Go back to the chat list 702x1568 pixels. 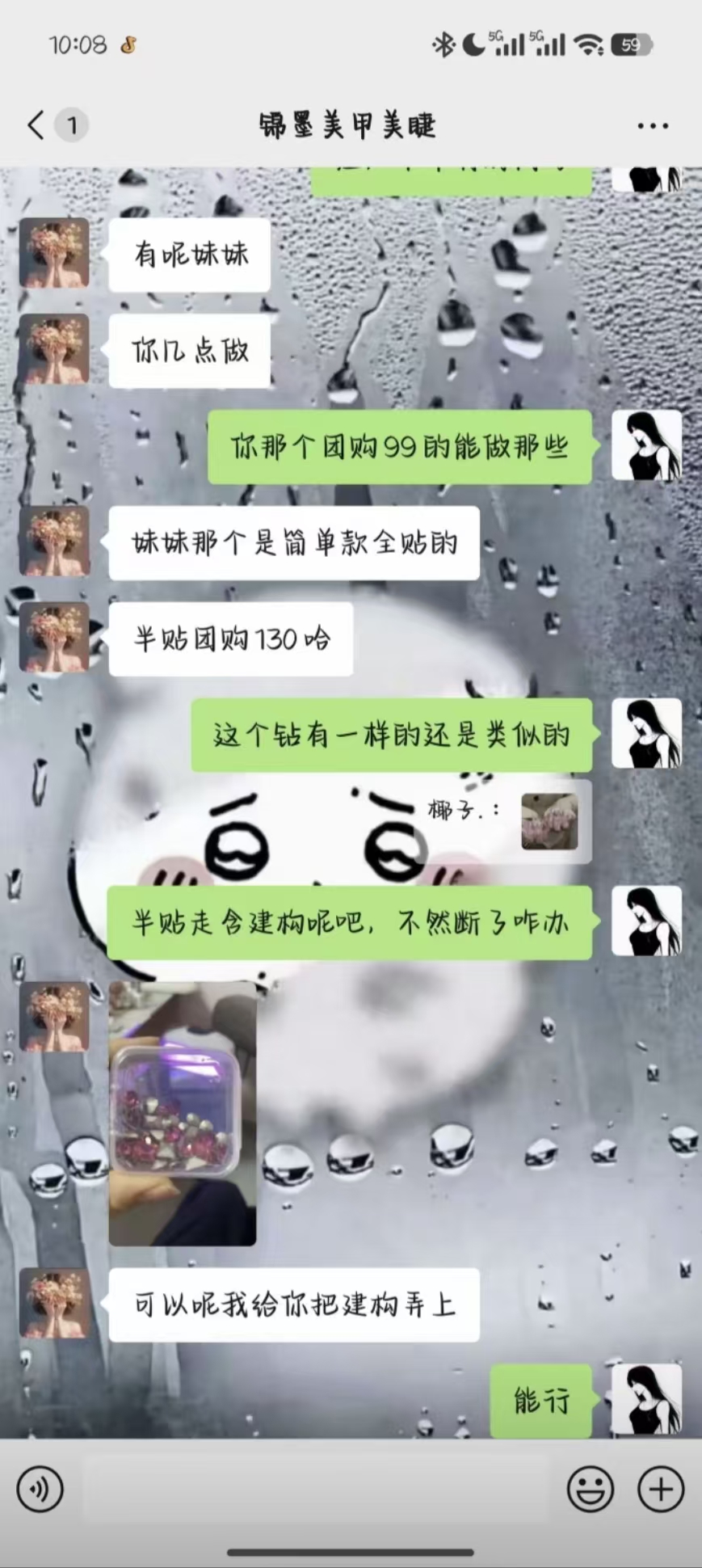click(x=36, y=125)
